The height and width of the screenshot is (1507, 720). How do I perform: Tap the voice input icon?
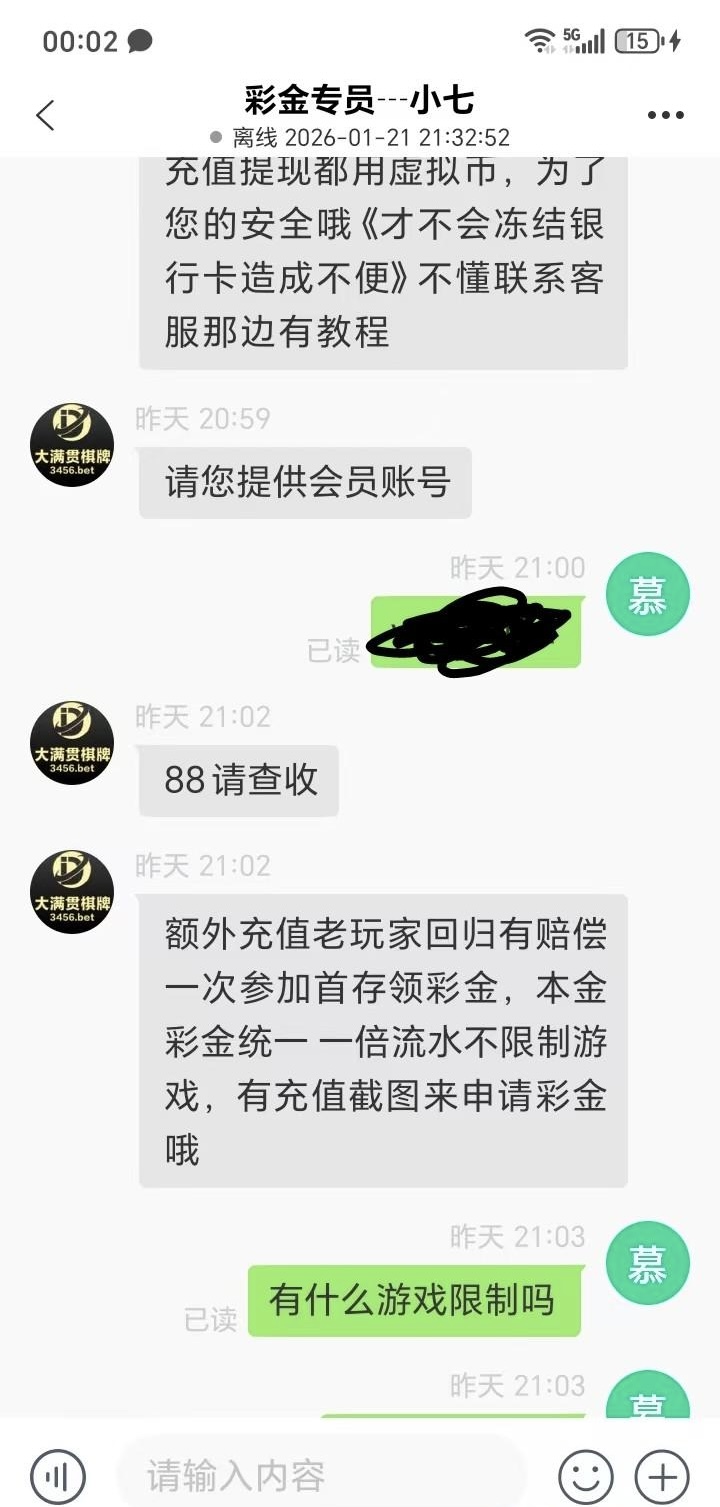(x=58, y=1475)
